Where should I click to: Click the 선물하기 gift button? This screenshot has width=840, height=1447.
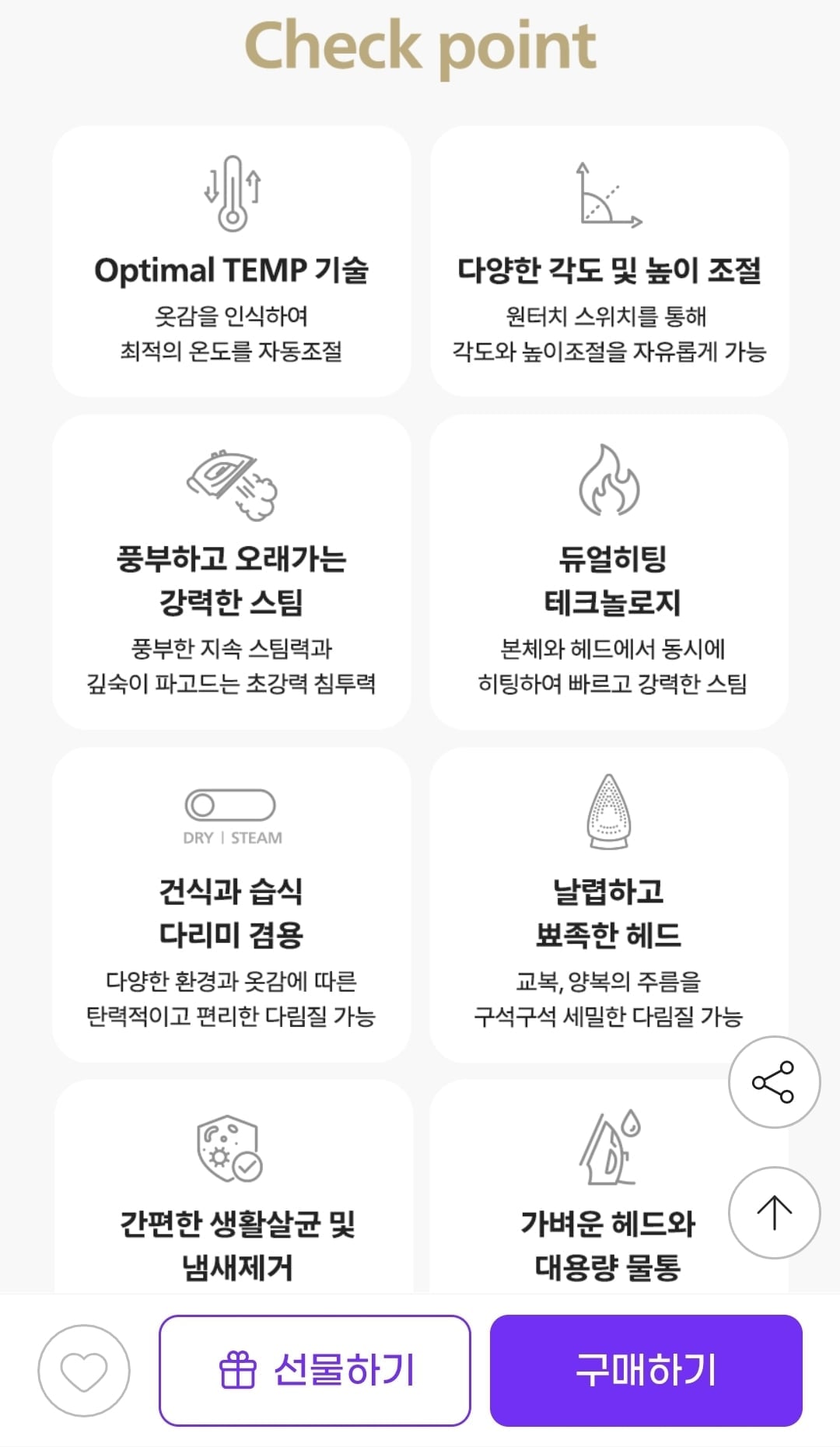tap(314, 1372)
